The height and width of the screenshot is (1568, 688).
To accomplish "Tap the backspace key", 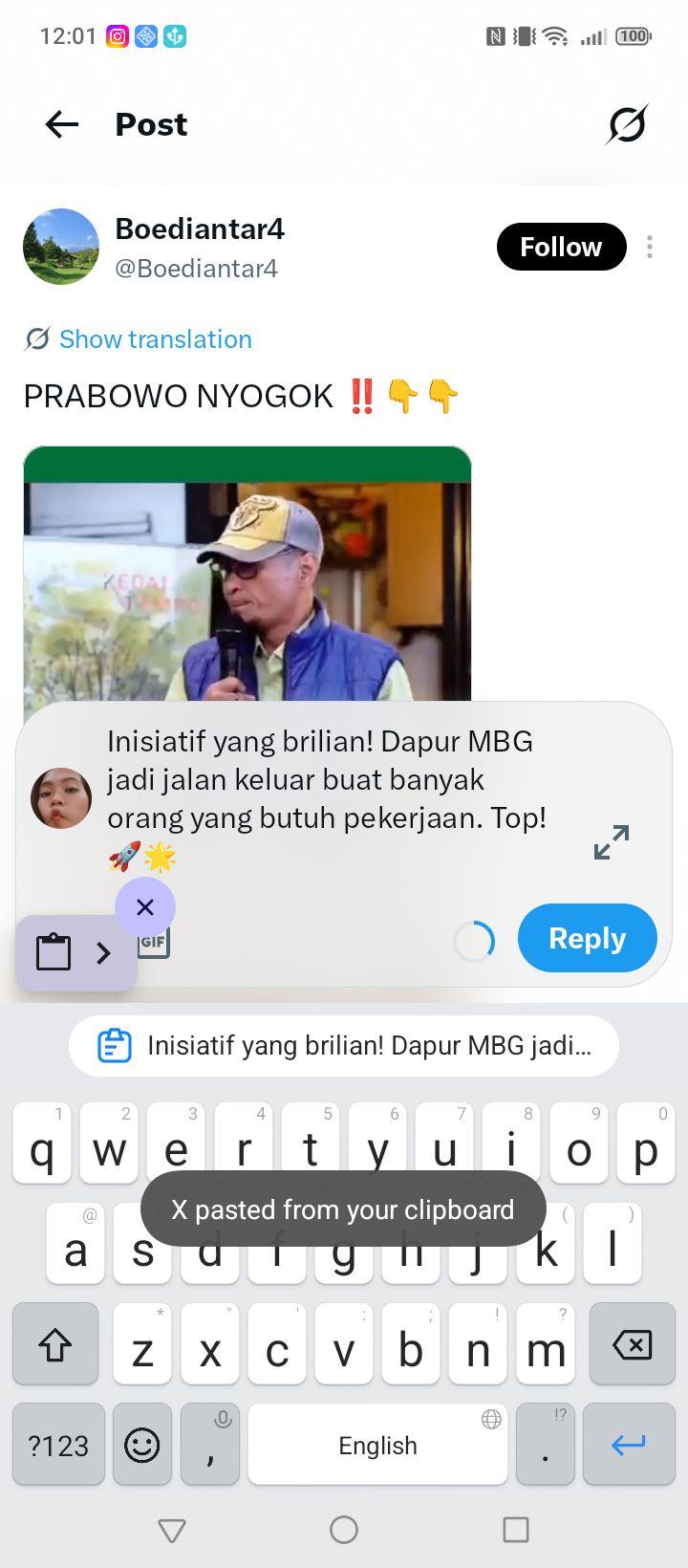I will click(x=633, y=1344).
